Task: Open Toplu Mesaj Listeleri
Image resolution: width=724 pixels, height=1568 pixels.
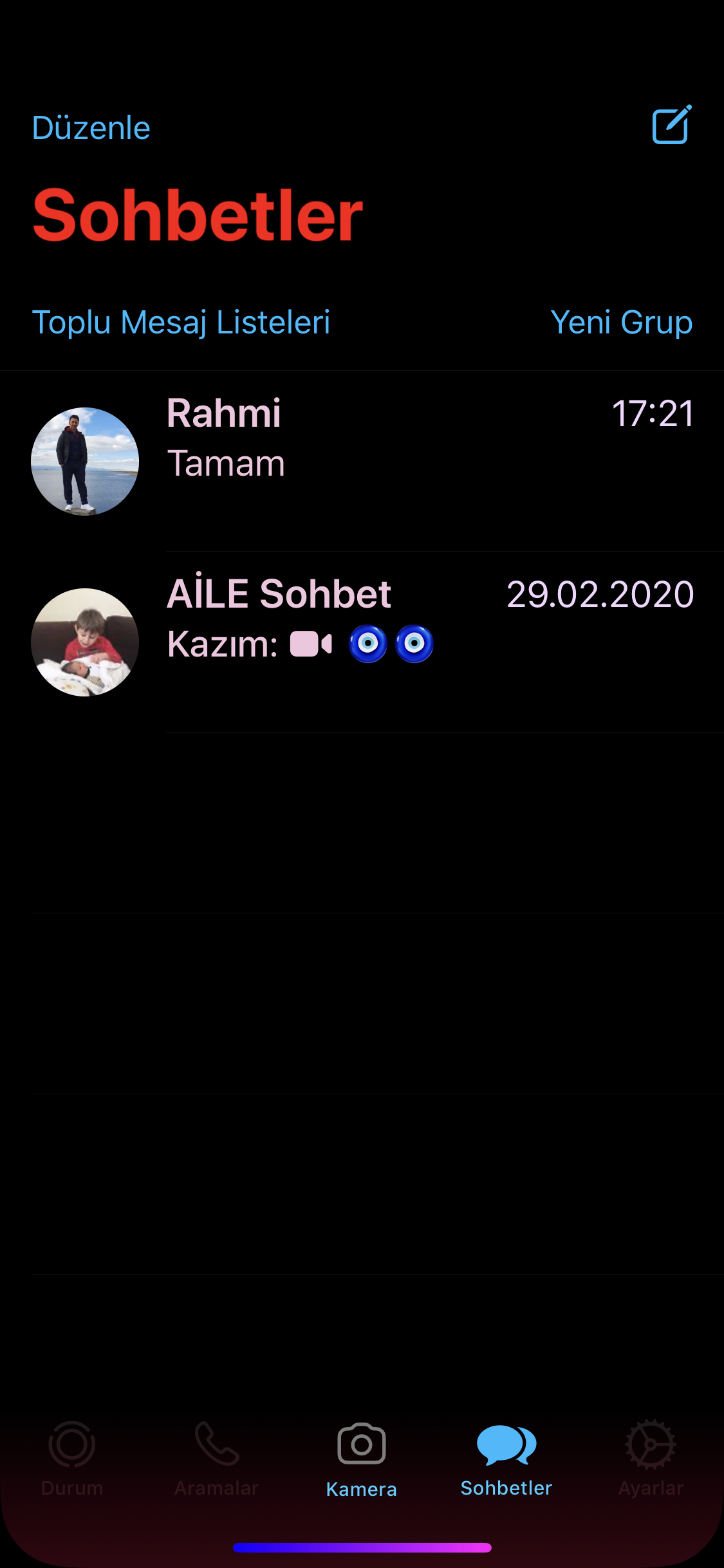Action: click(181, 322)
